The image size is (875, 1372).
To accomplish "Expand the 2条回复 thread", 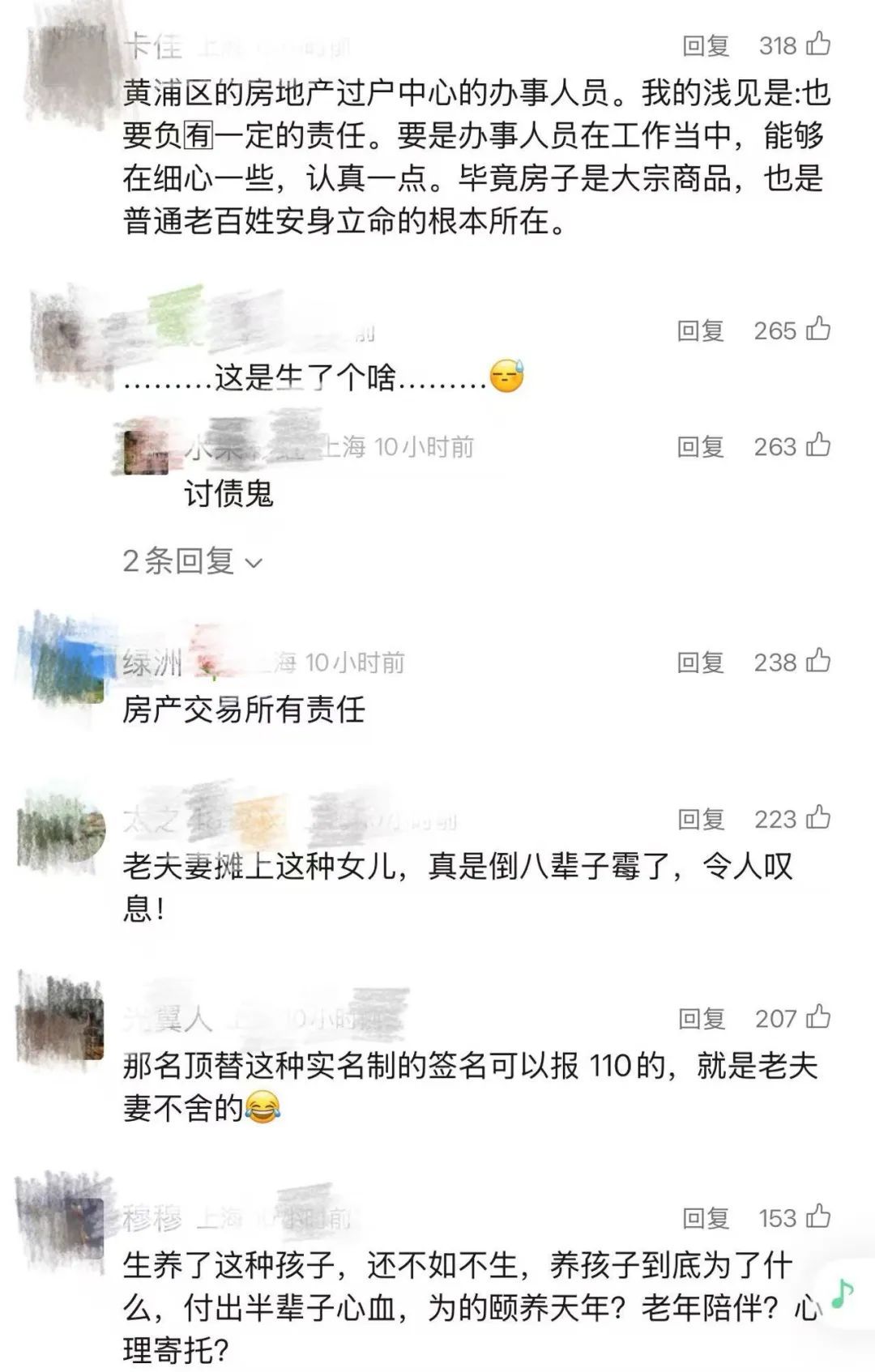I will 193,561.
